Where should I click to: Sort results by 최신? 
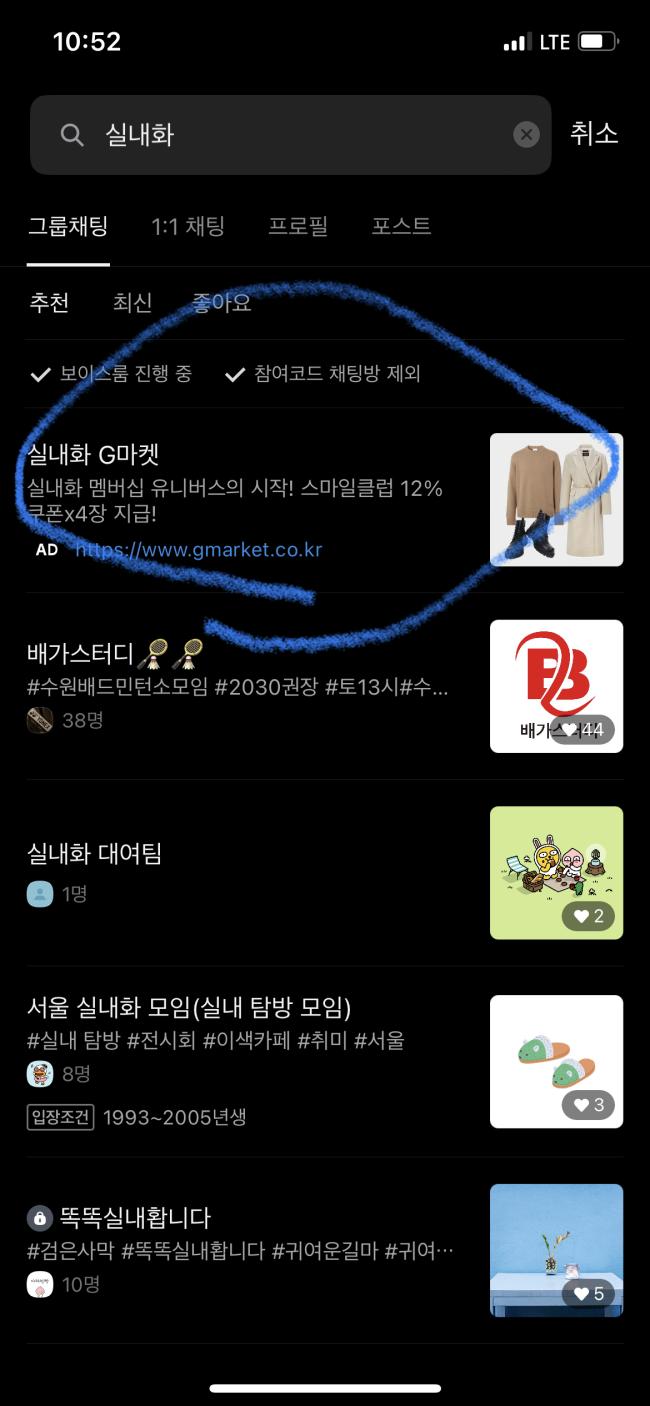click(x=132, y=303)
